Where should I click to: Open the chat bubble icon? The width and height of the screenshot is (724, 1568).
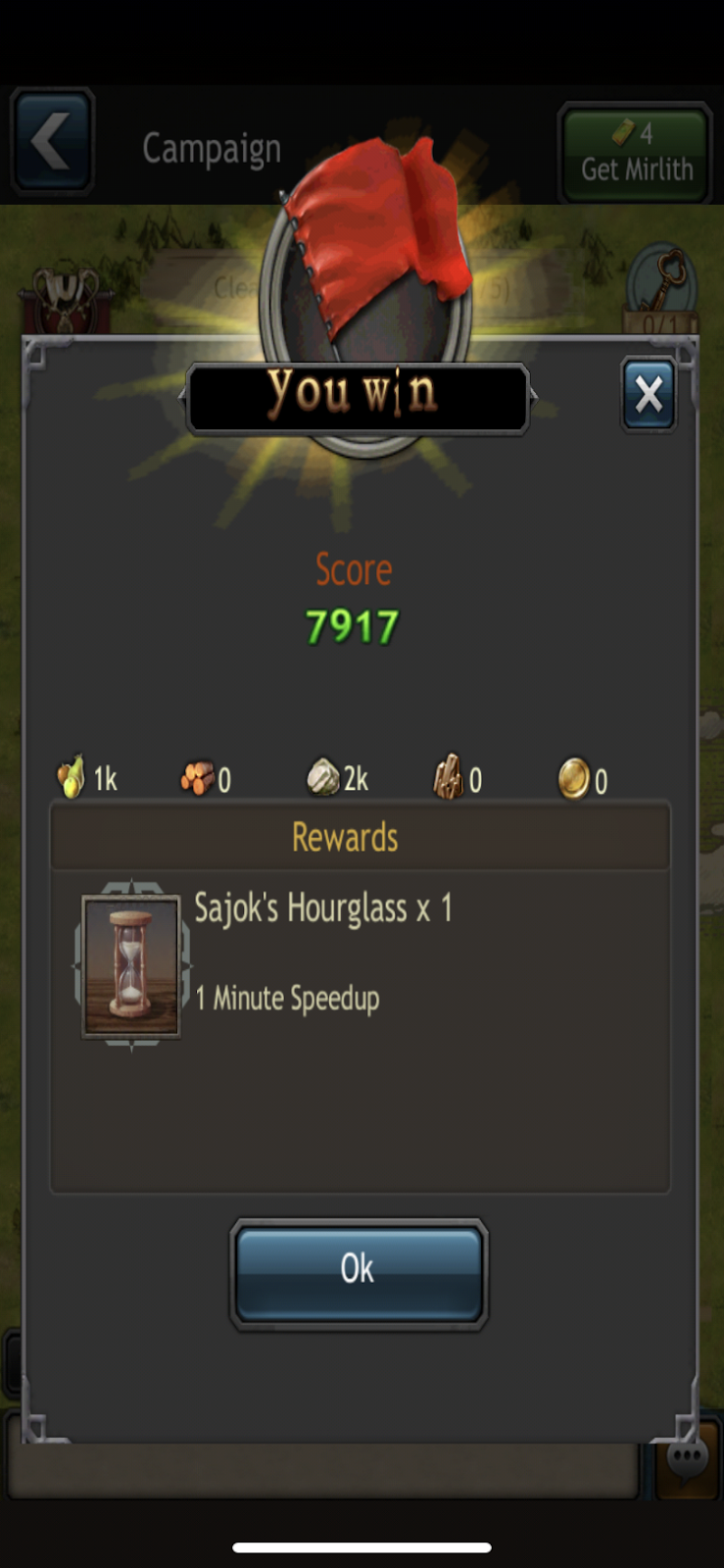coord(687,1456)
